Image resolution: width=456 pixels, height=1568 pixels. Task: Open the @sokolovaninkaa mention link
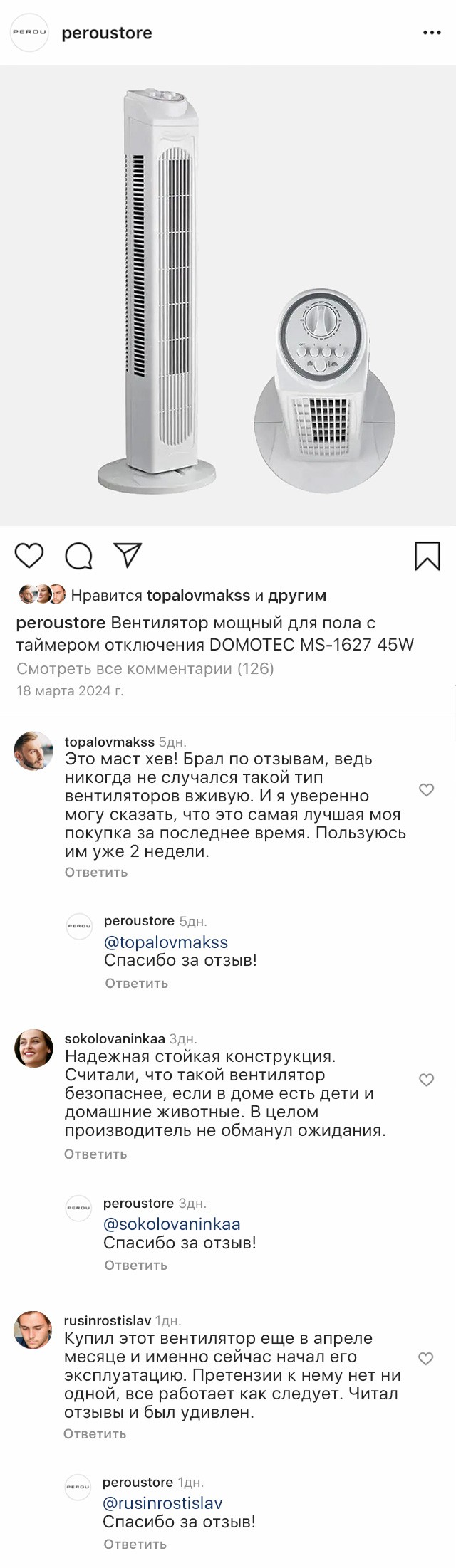click(172, 1224)
